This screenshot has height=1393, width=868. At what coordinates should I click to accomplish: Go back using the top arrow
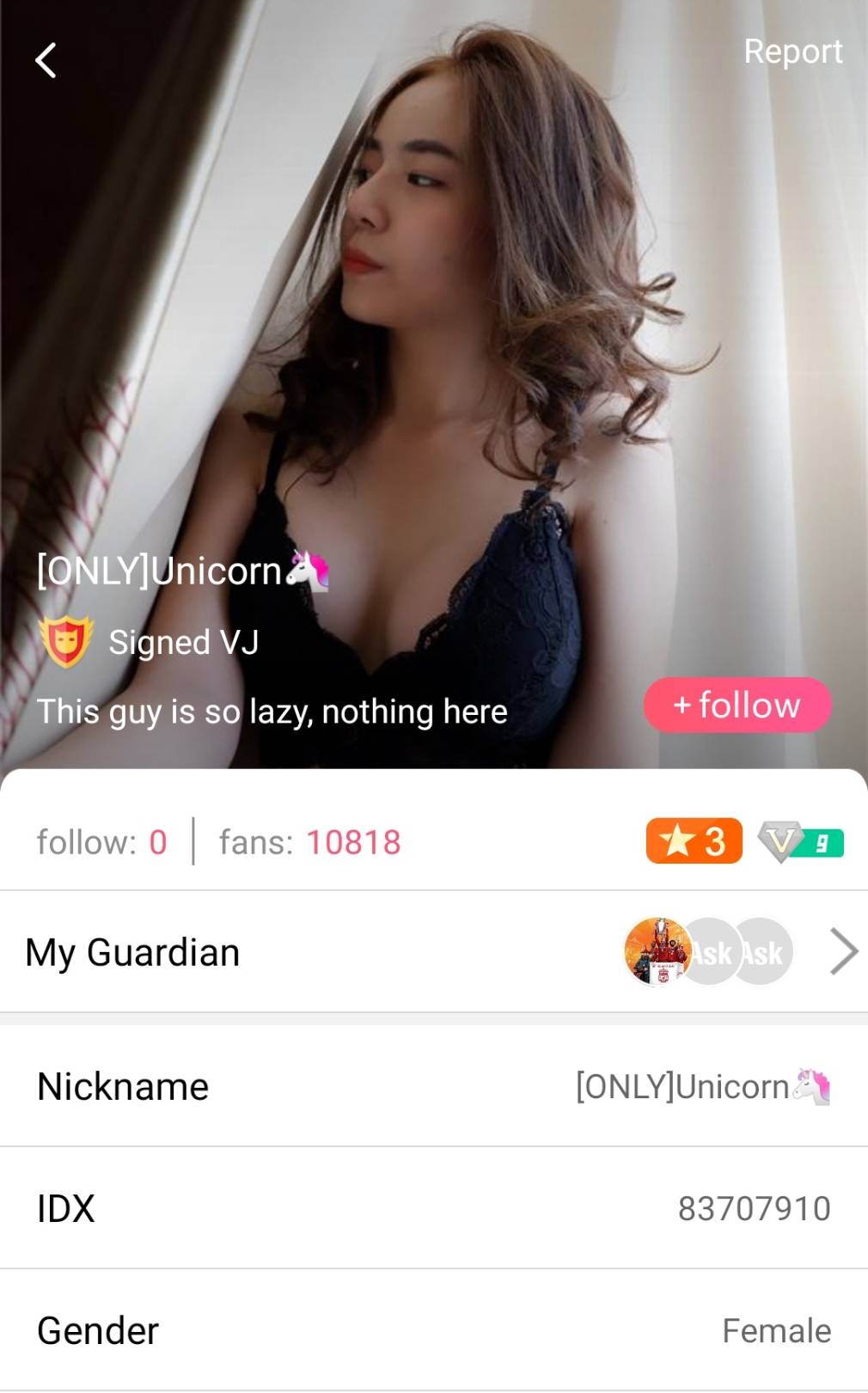[x=46, y=61]
